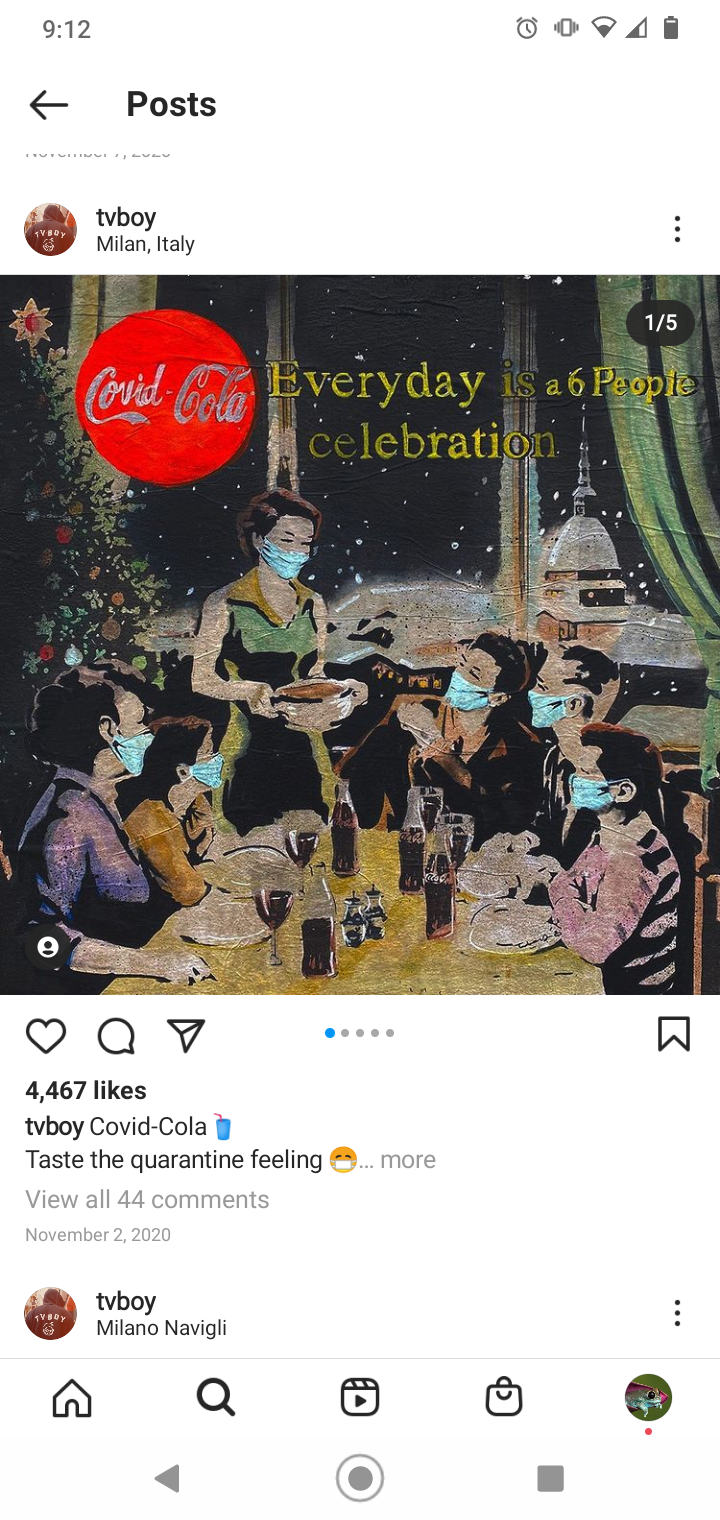This screenshot has width=720, height=1520.
Task: Open options menu for Covid-Cola post
Action: pyautogui.click(x=677, y=230)
